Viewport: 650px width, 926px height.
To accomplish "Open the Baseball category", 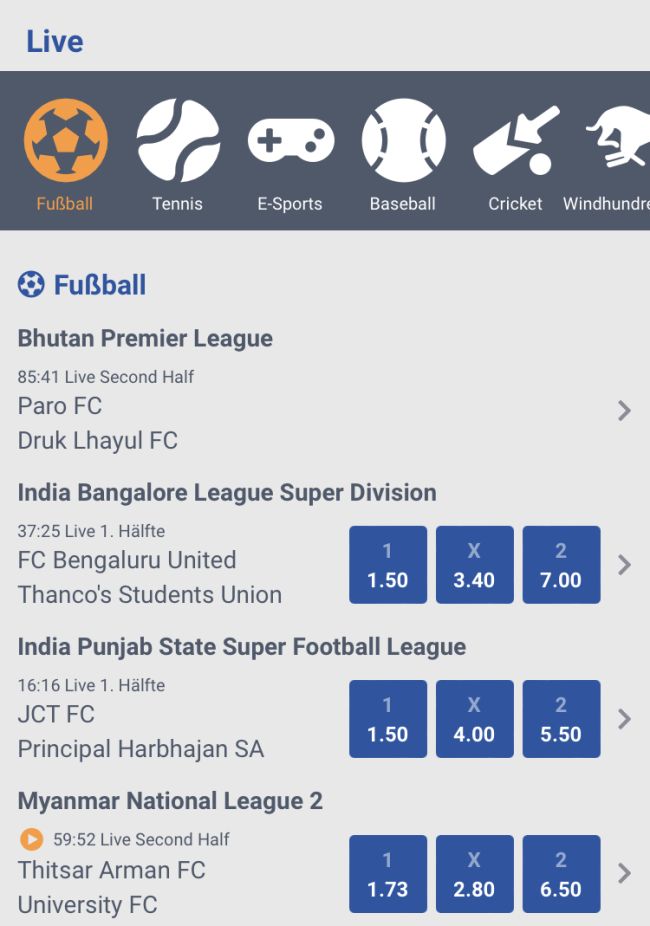I will tap(403, 153).
